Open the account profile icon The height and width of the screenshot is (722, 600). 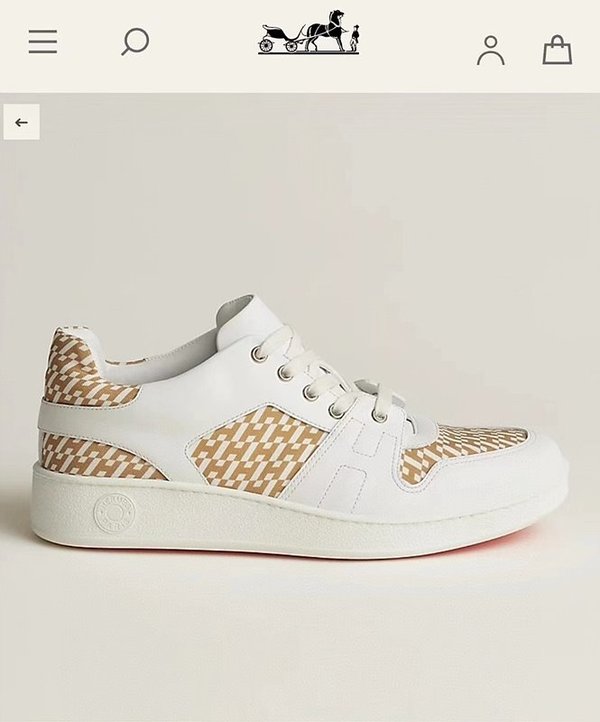pos(490,49)
